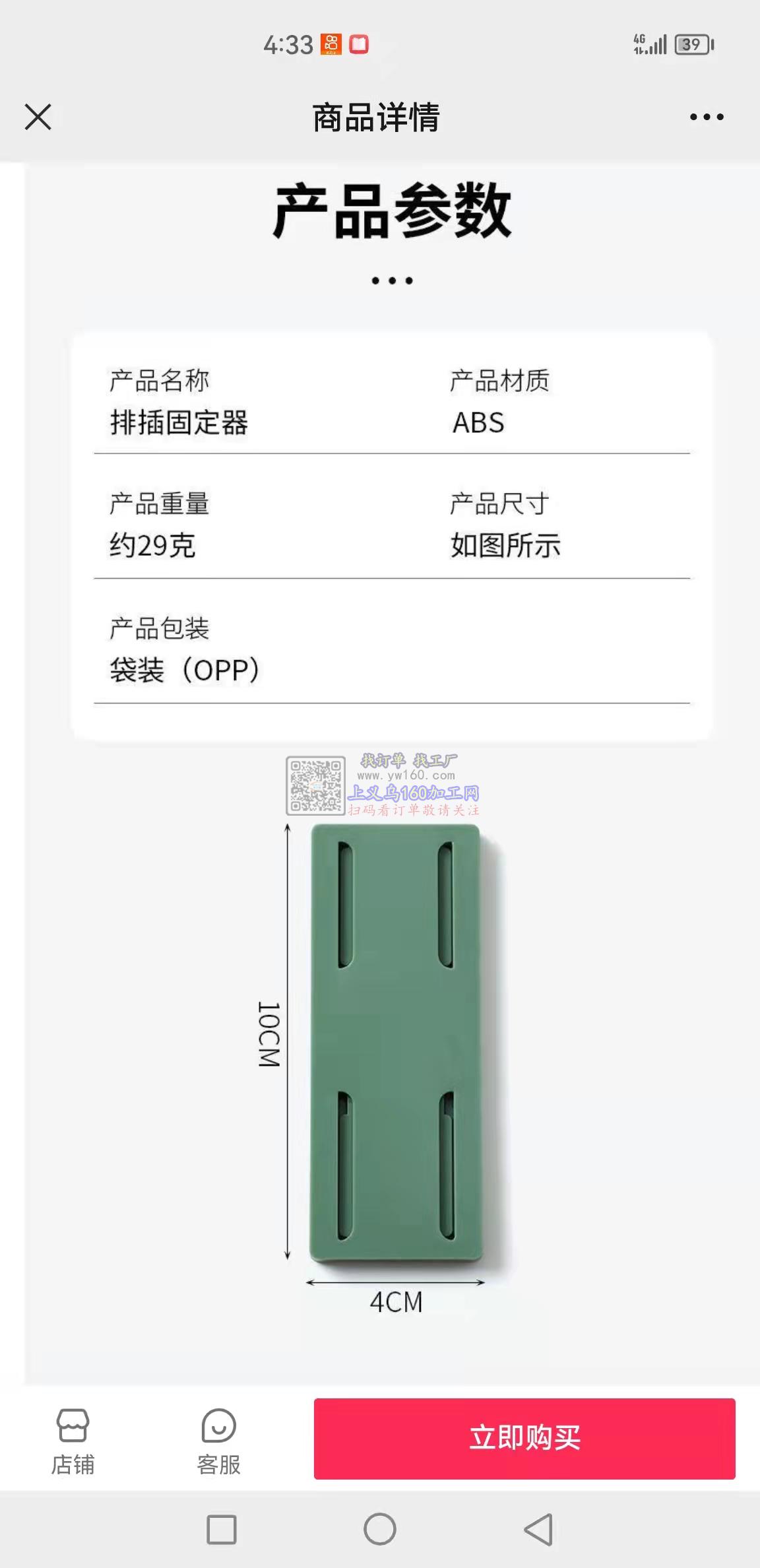Go back with system back button
Screen dimensions: 760x1568
click(x=538, y=1529)
